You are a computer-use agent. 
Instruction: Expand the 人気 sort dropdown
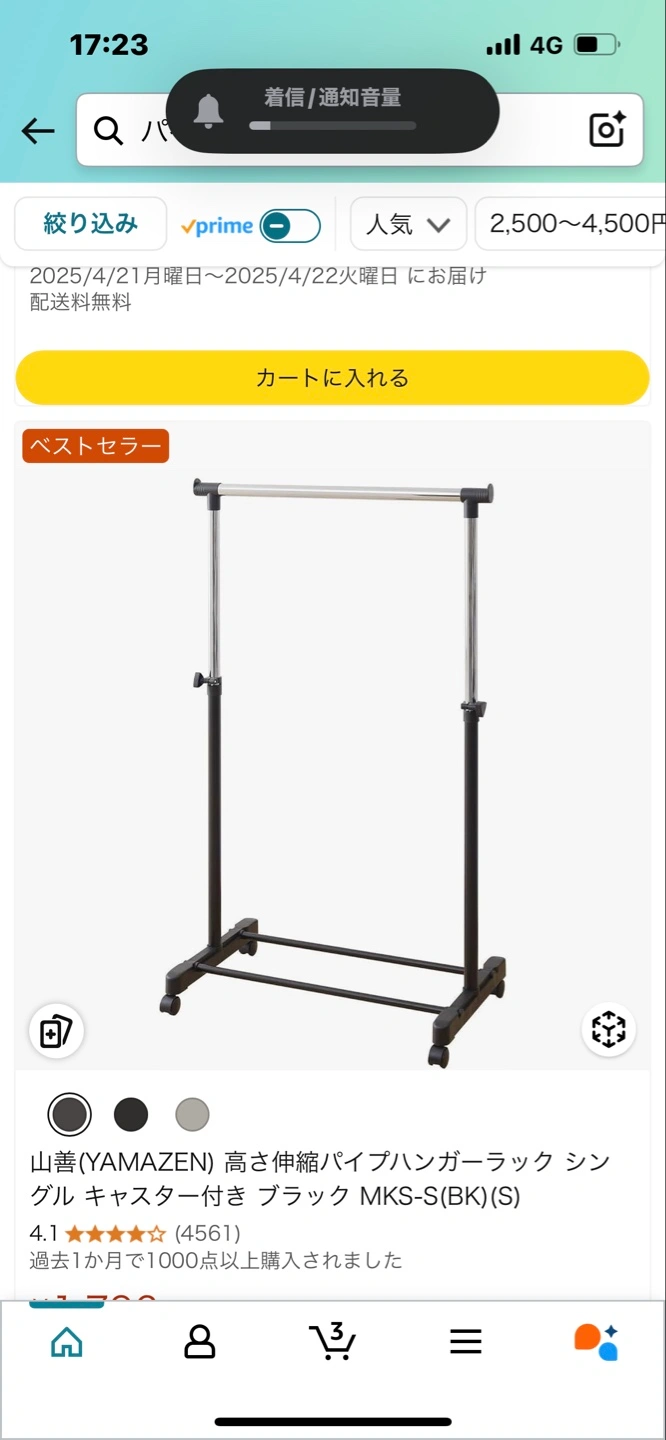407,224
